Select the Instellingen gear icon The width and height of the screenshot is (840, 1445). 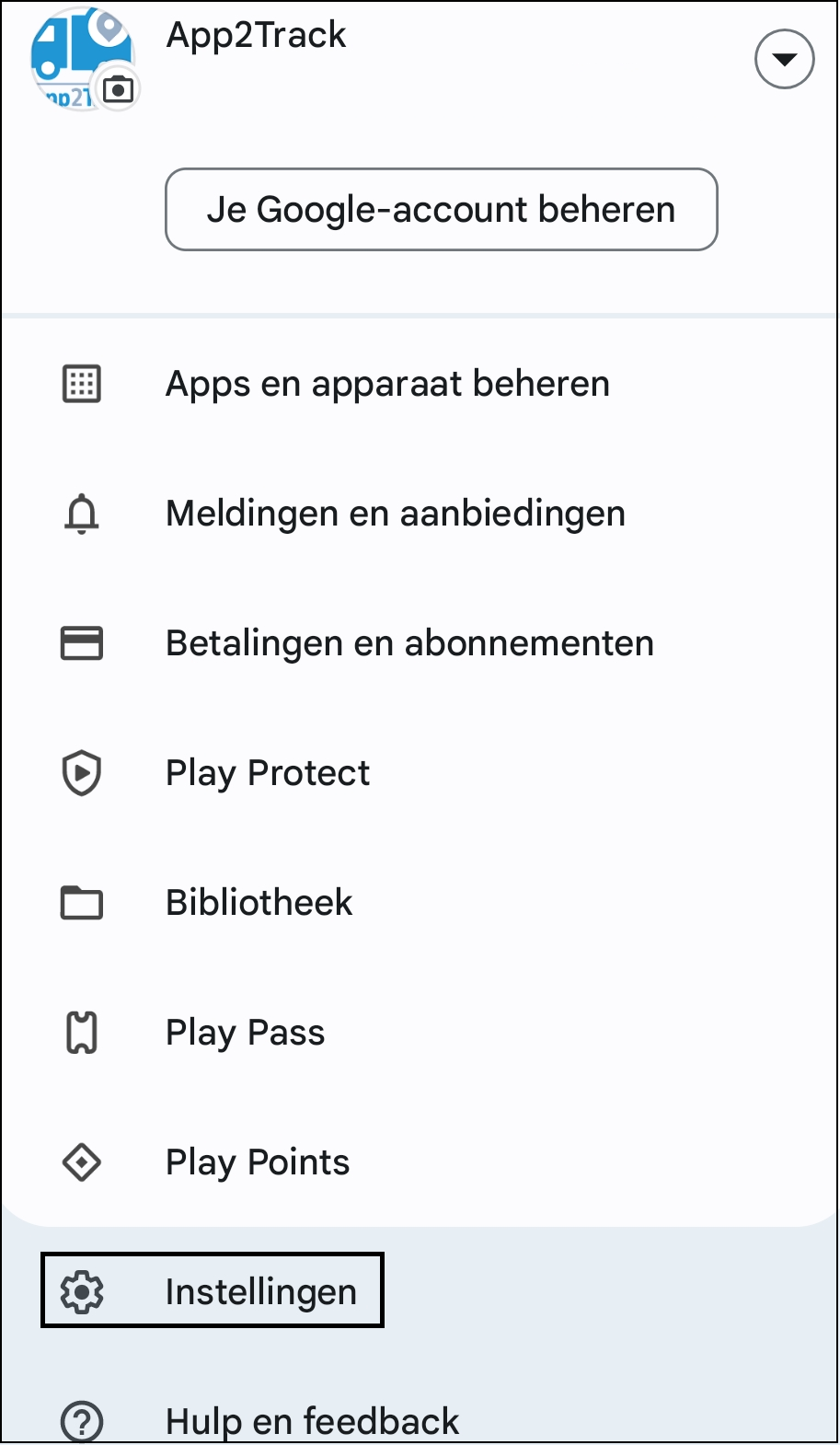(x=81, y=1291)
